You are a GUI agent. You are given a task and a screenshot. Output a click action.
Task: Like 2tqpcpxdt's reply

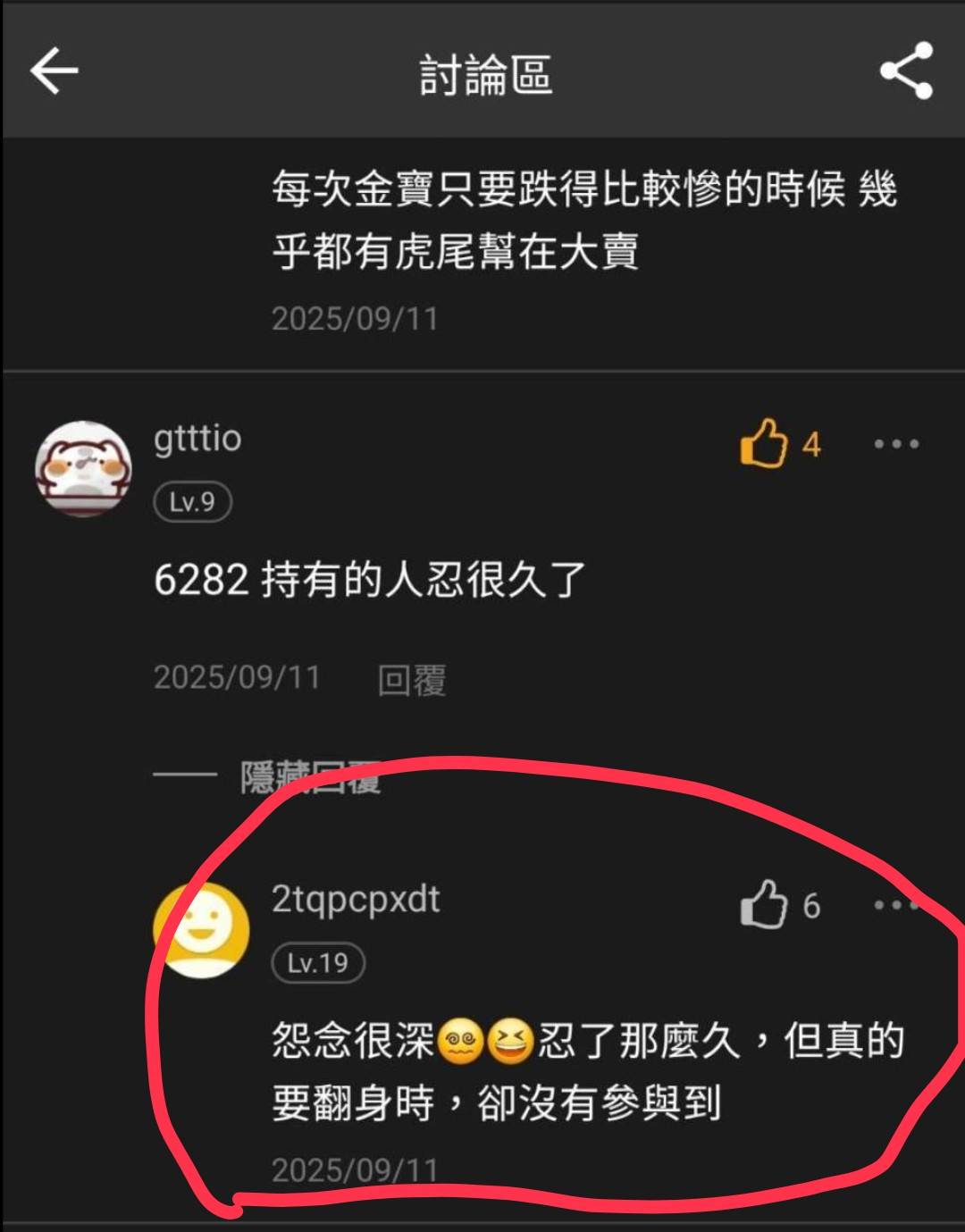[x=764, y=905]
